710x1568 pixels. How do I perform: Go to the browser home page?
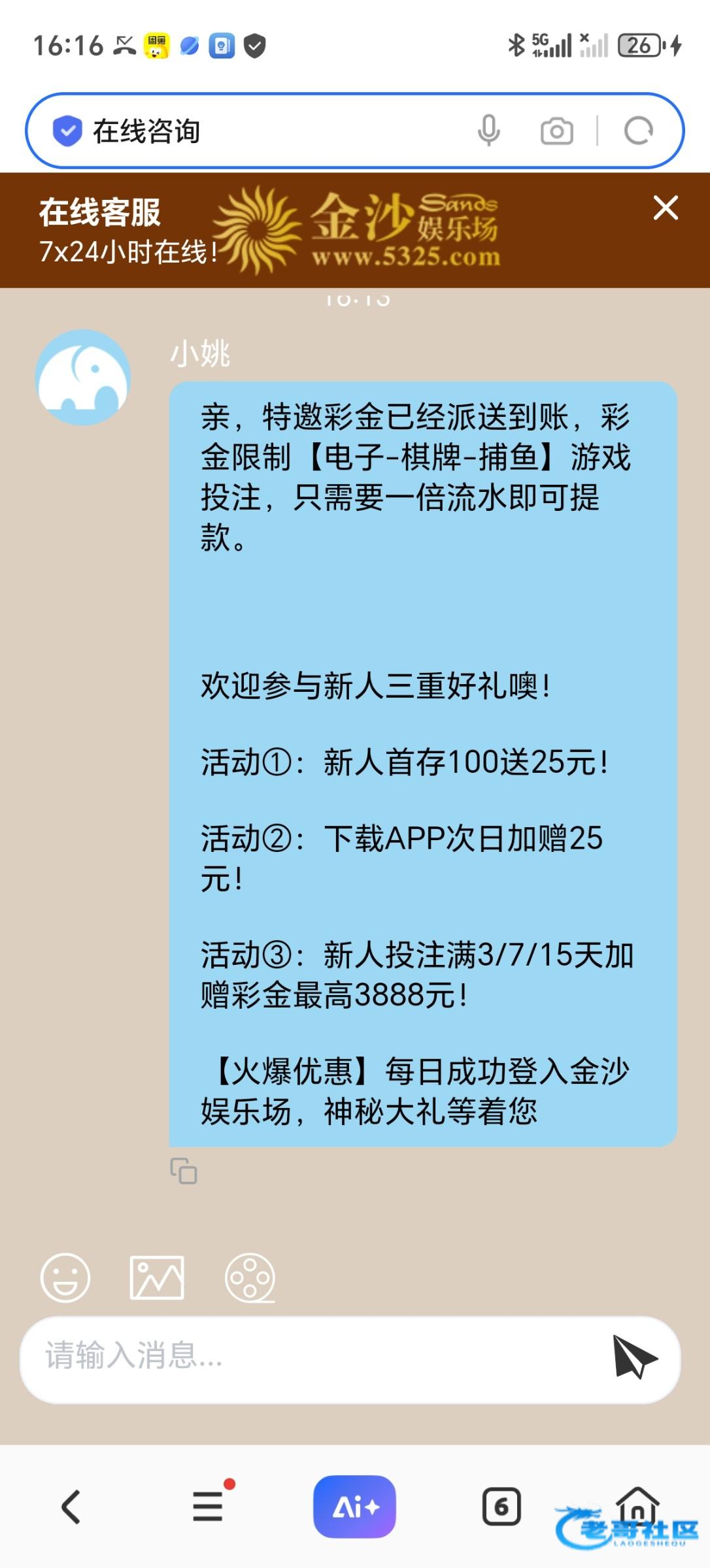(637, 1504)
